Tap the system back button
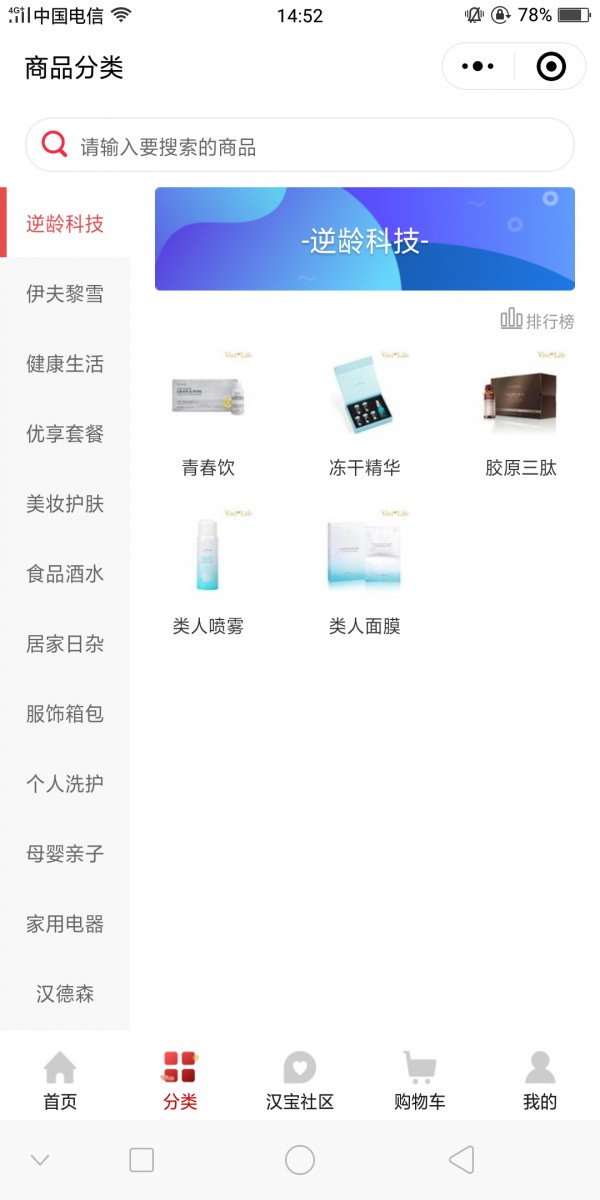Image resolution: width=600 pixels, height=1200 pixels. (x=460, y=1160)
